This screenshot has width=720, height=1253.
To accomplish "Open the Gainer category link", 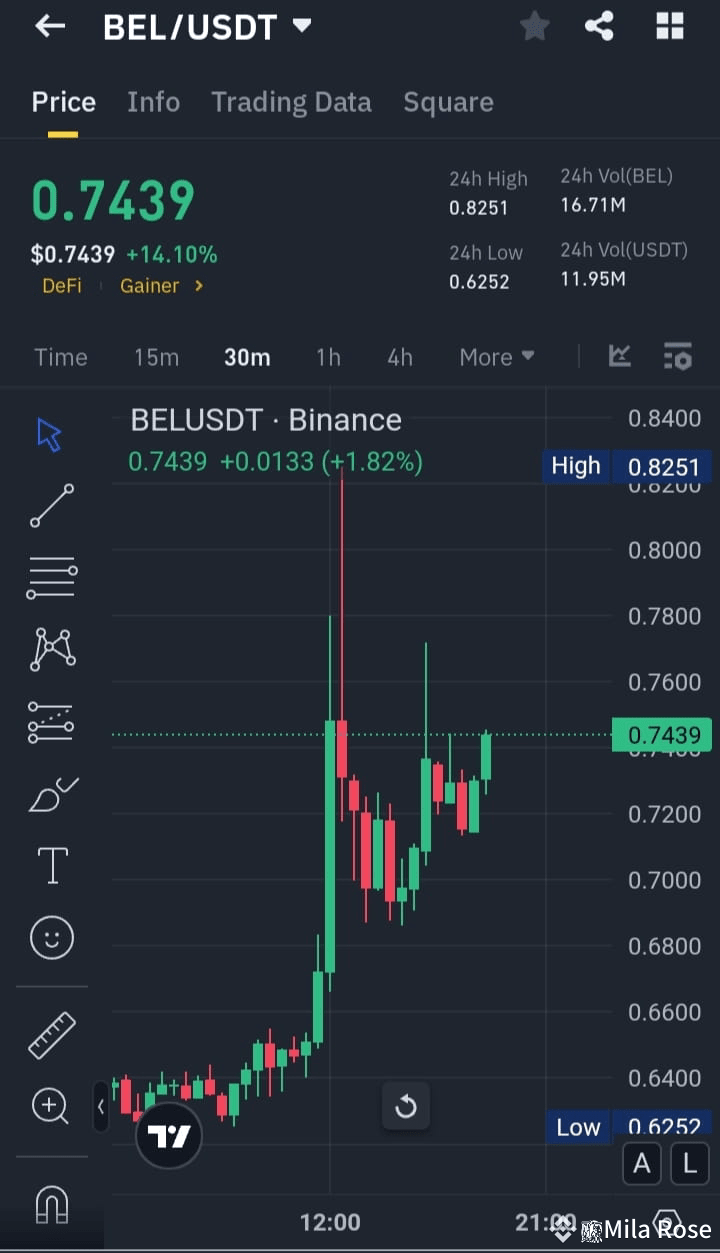I will (150, 286).
